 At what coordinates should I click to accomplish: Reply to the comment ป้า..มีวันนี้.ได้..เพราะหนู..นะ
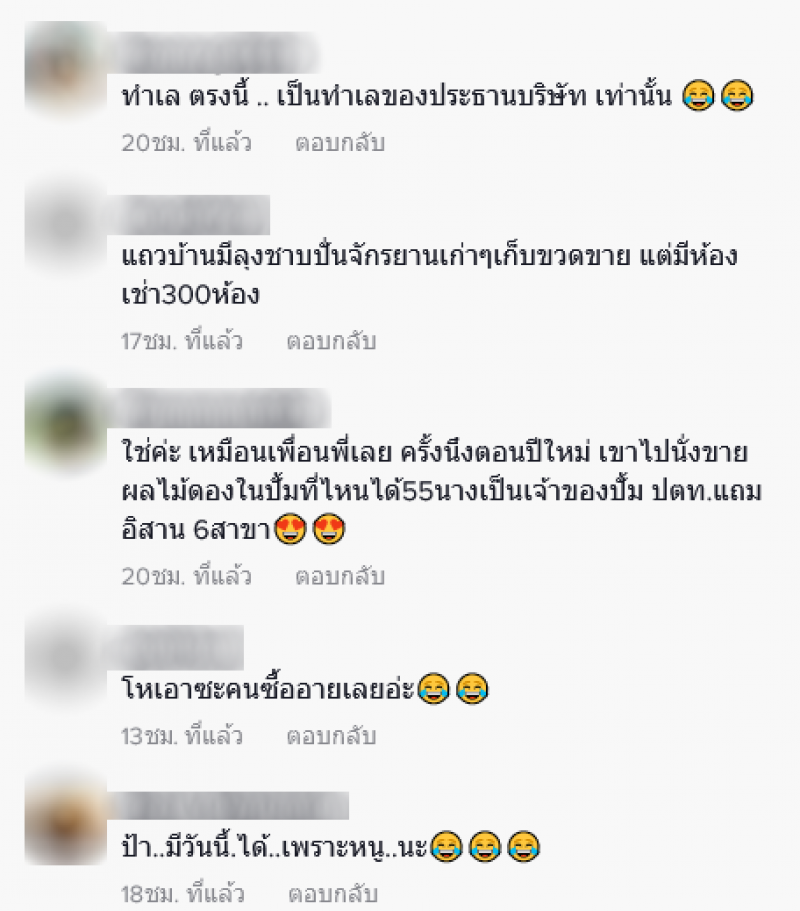click(x=331, y=895)
